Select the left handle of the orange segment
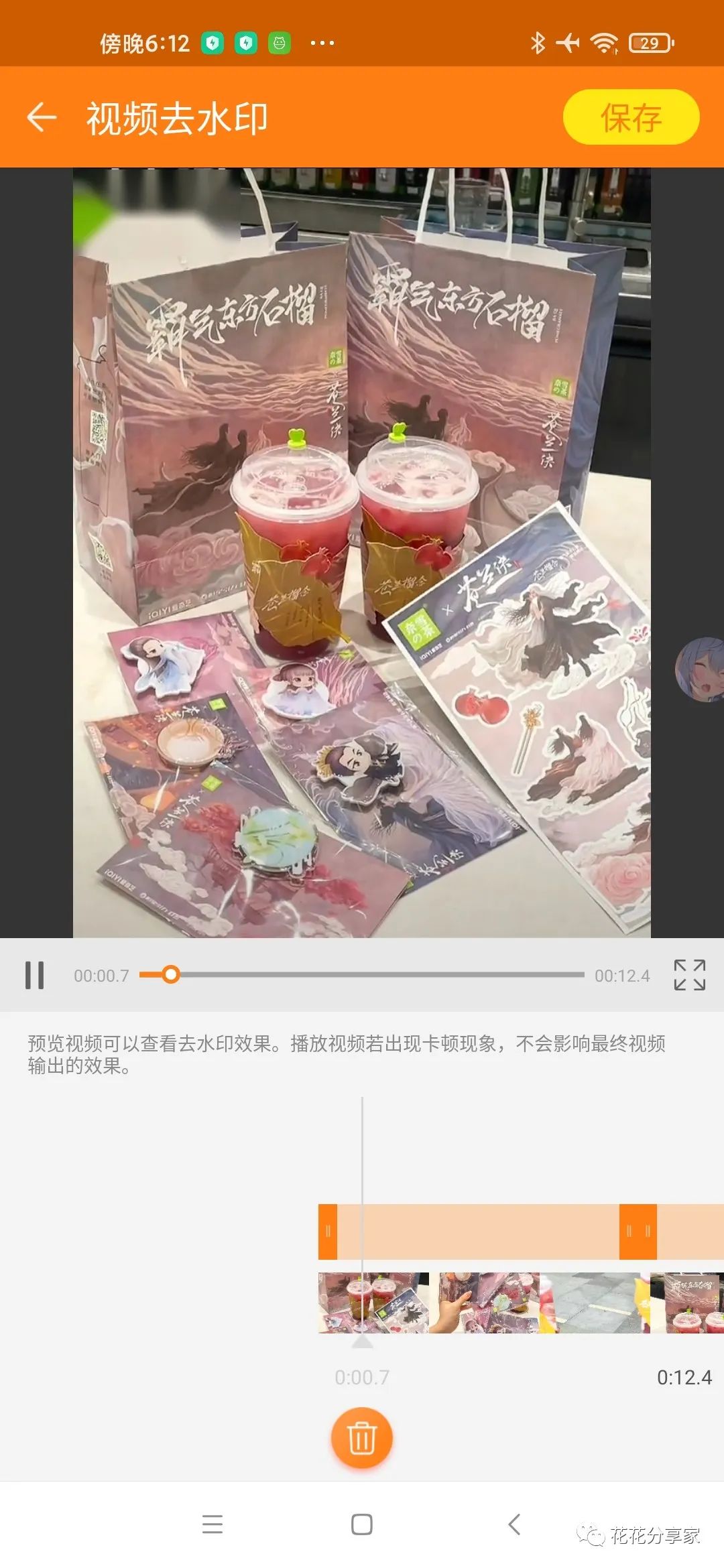The height and width of the screenshot is (1568, 724). click(x=328, y=1231)
